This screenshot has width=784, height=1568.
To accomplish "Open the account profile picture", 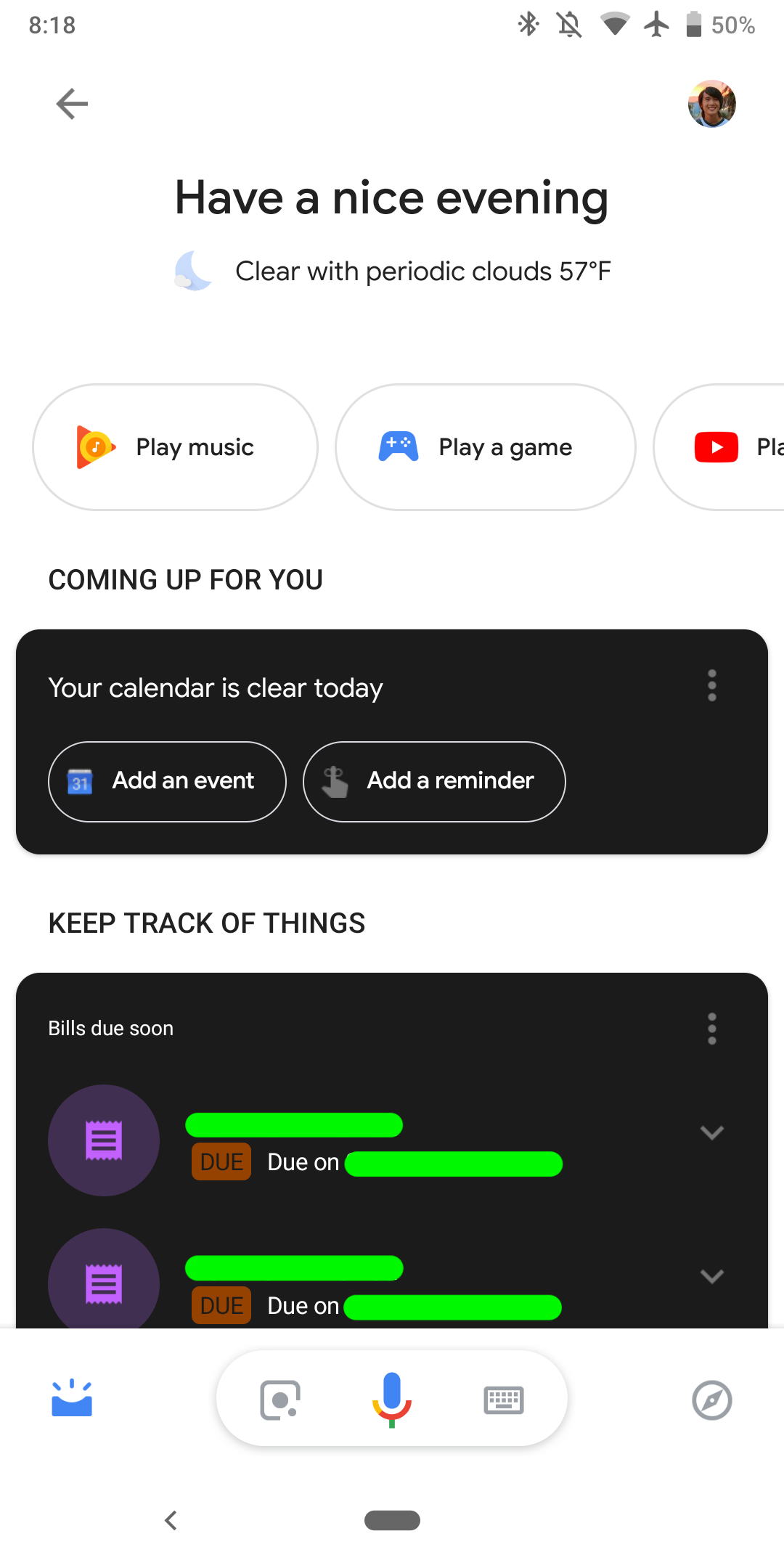I will coord(711,104).
